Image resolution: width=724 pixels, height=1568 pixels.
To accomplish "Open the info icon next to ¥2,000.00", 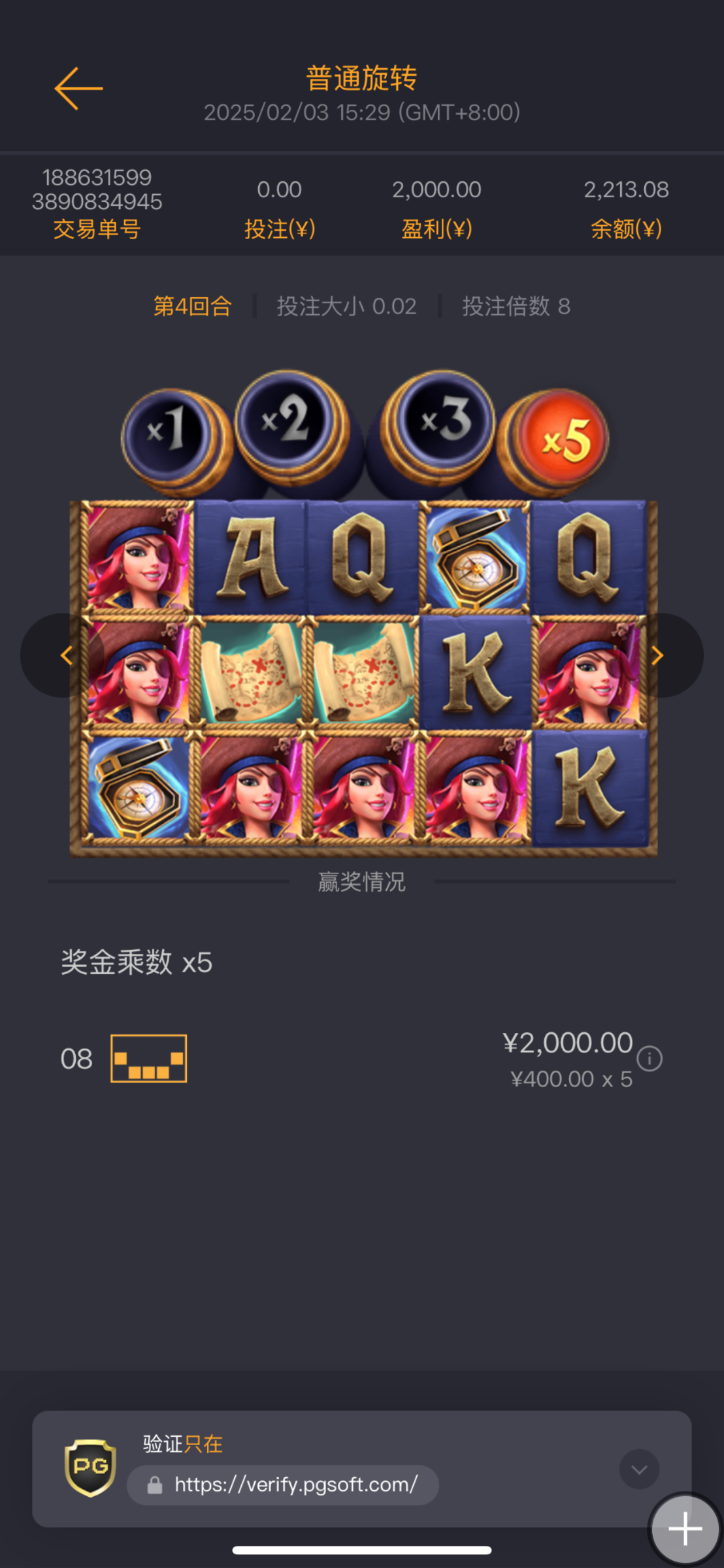I will tap(650, 1058).
